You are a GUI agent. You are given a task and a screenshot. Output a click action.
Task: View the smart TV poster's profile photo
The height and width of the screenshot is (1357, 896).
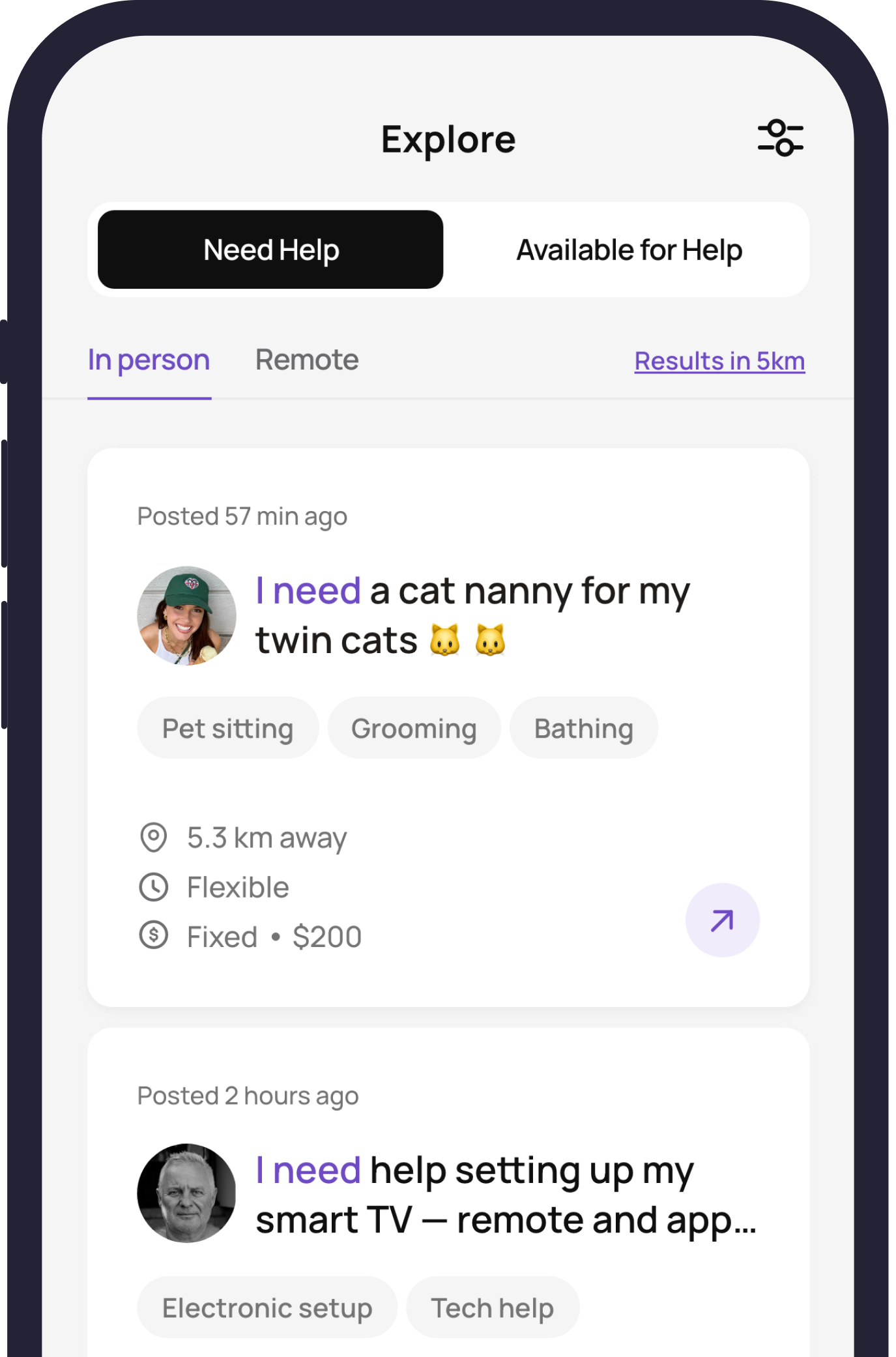tap(186, 1193)
